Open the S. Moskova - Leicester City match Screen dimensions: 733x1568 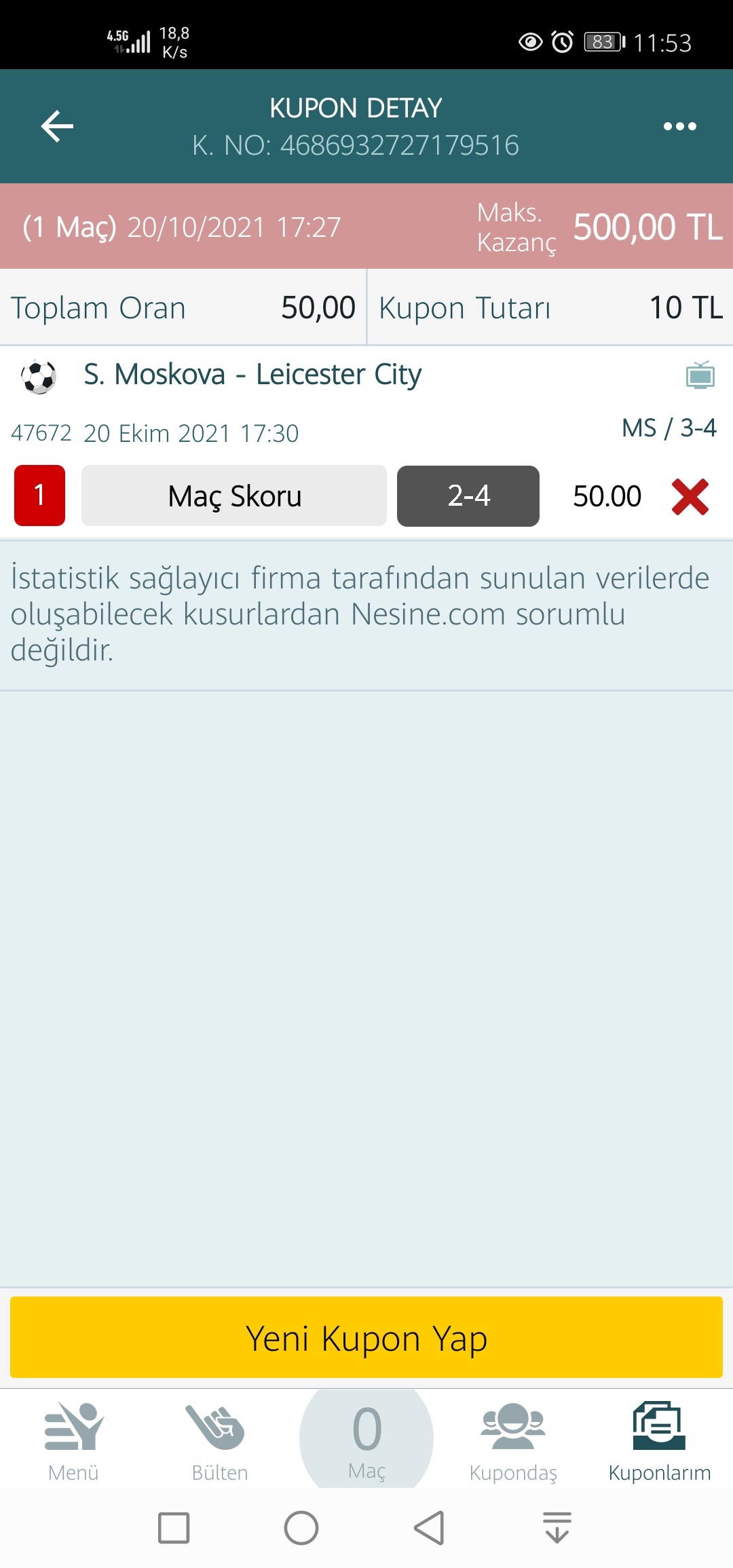(252, 375)
